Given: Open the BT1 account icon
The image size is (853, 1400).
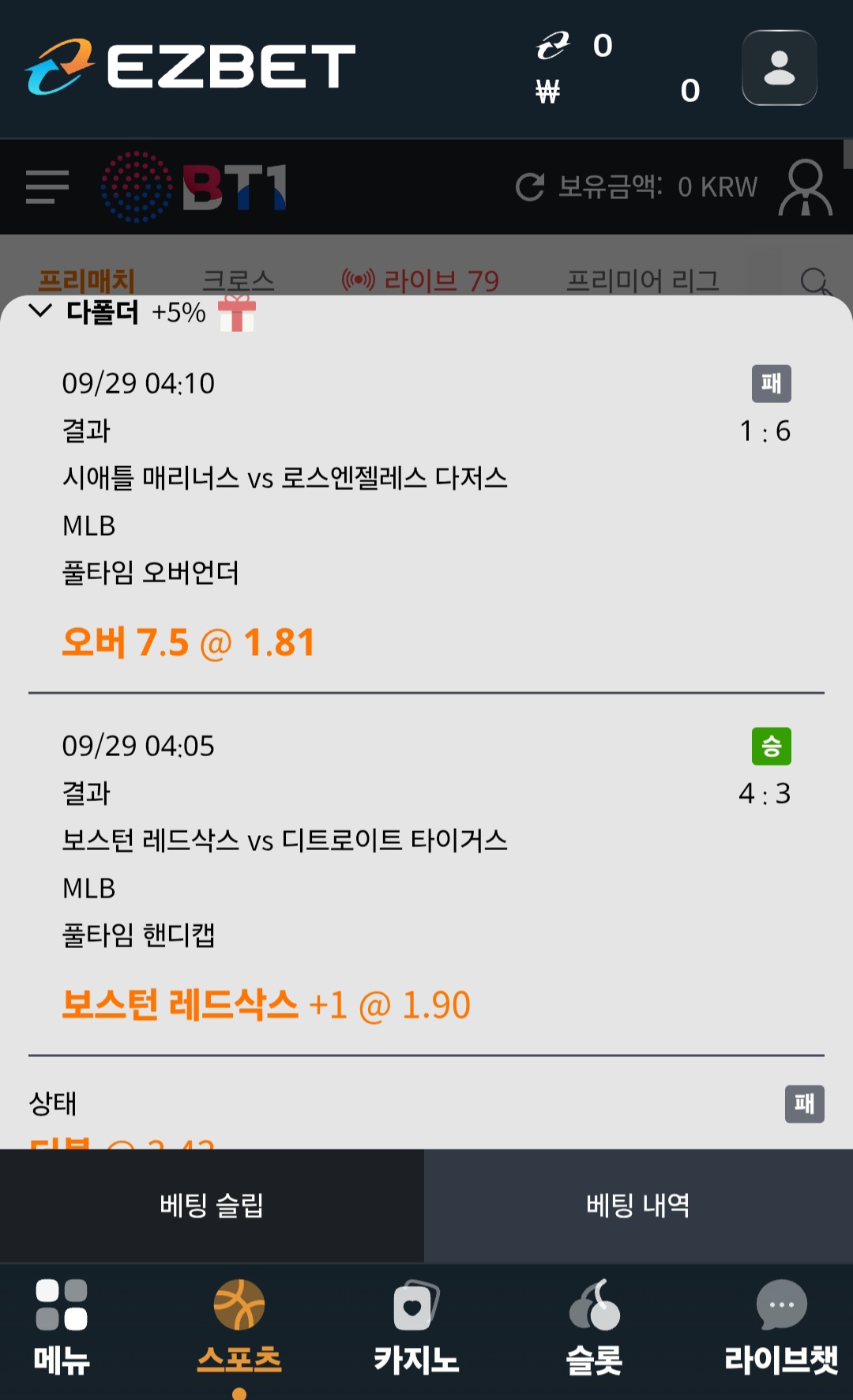Looking at the screenshot, I should pos(805,187).
